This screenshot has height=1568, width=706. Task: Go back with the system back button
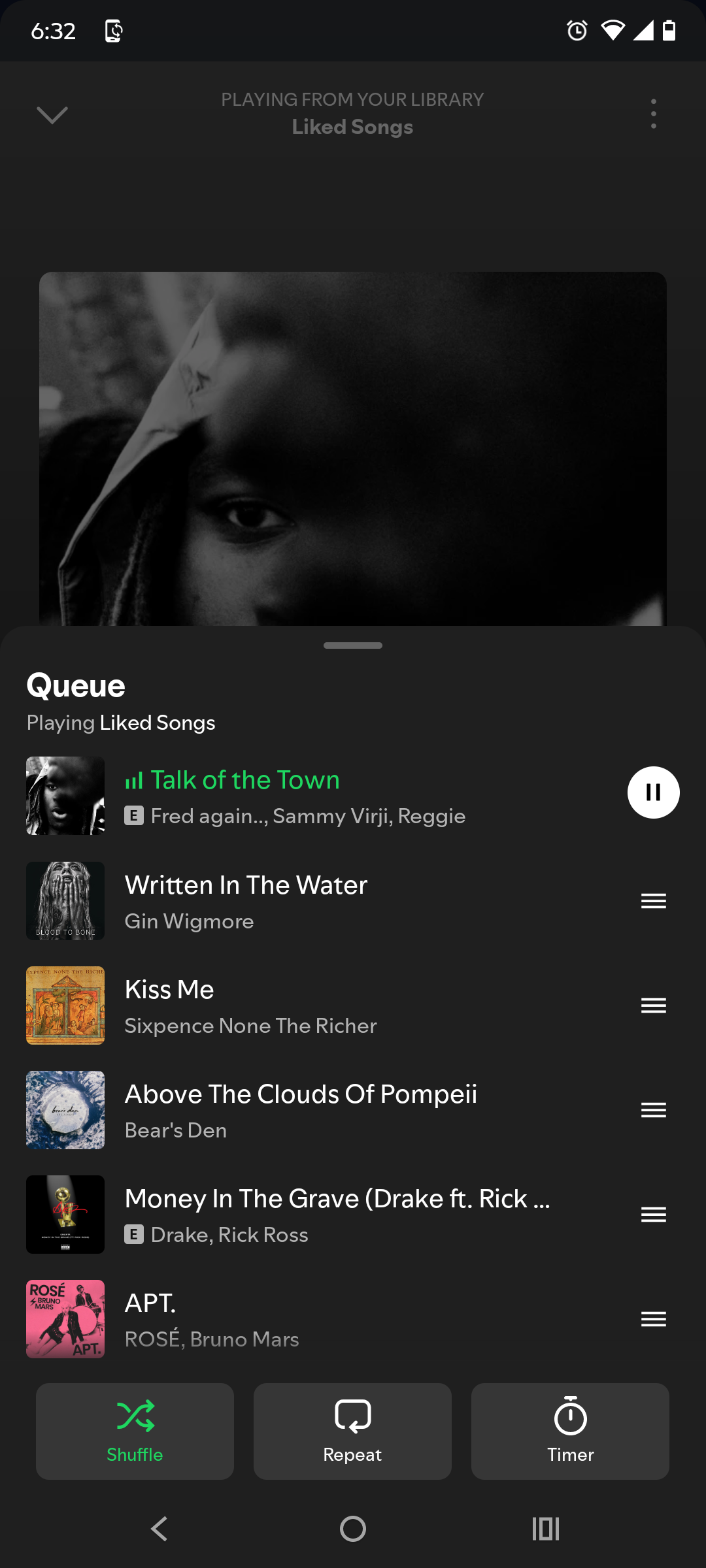(160, 1529)
